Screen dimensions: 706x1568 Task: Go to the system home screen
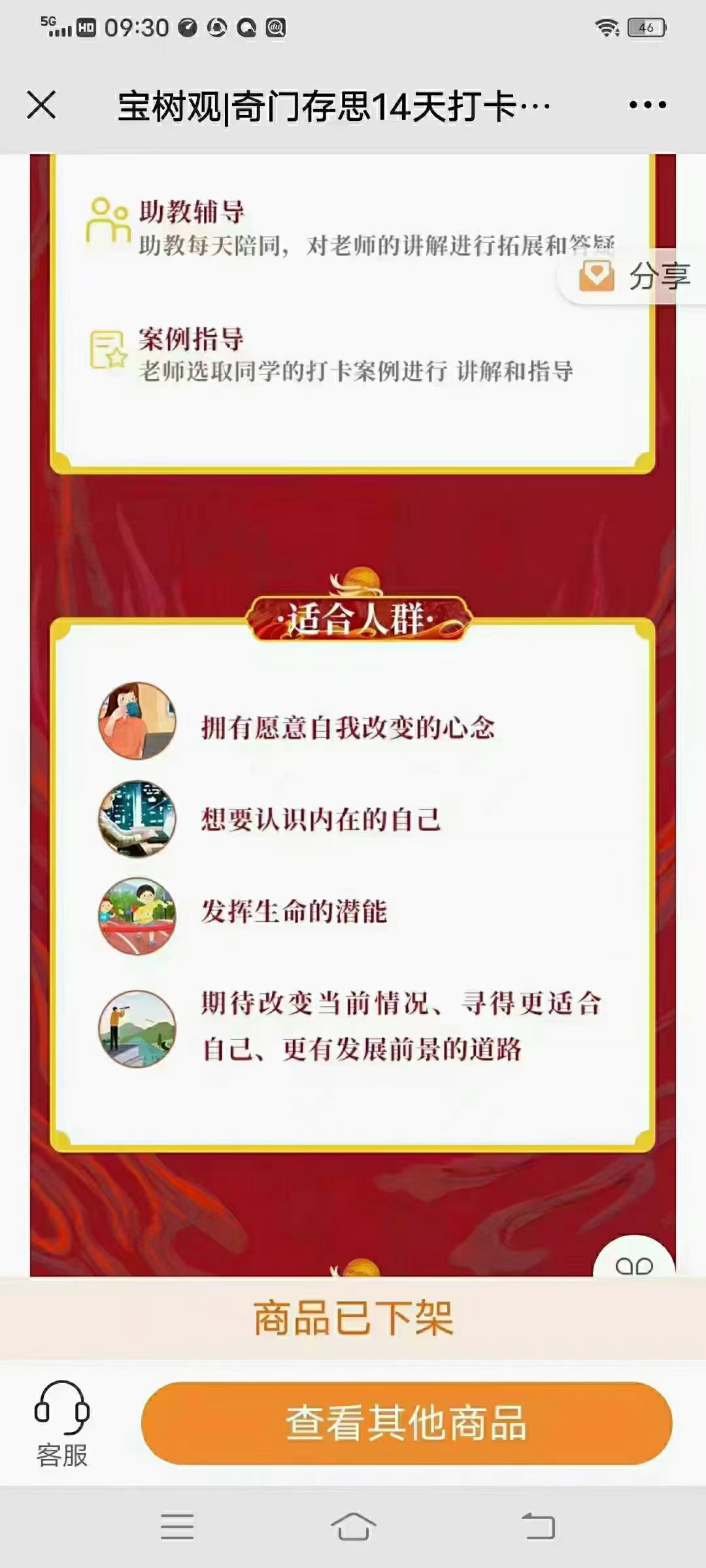click(353, 1527)
